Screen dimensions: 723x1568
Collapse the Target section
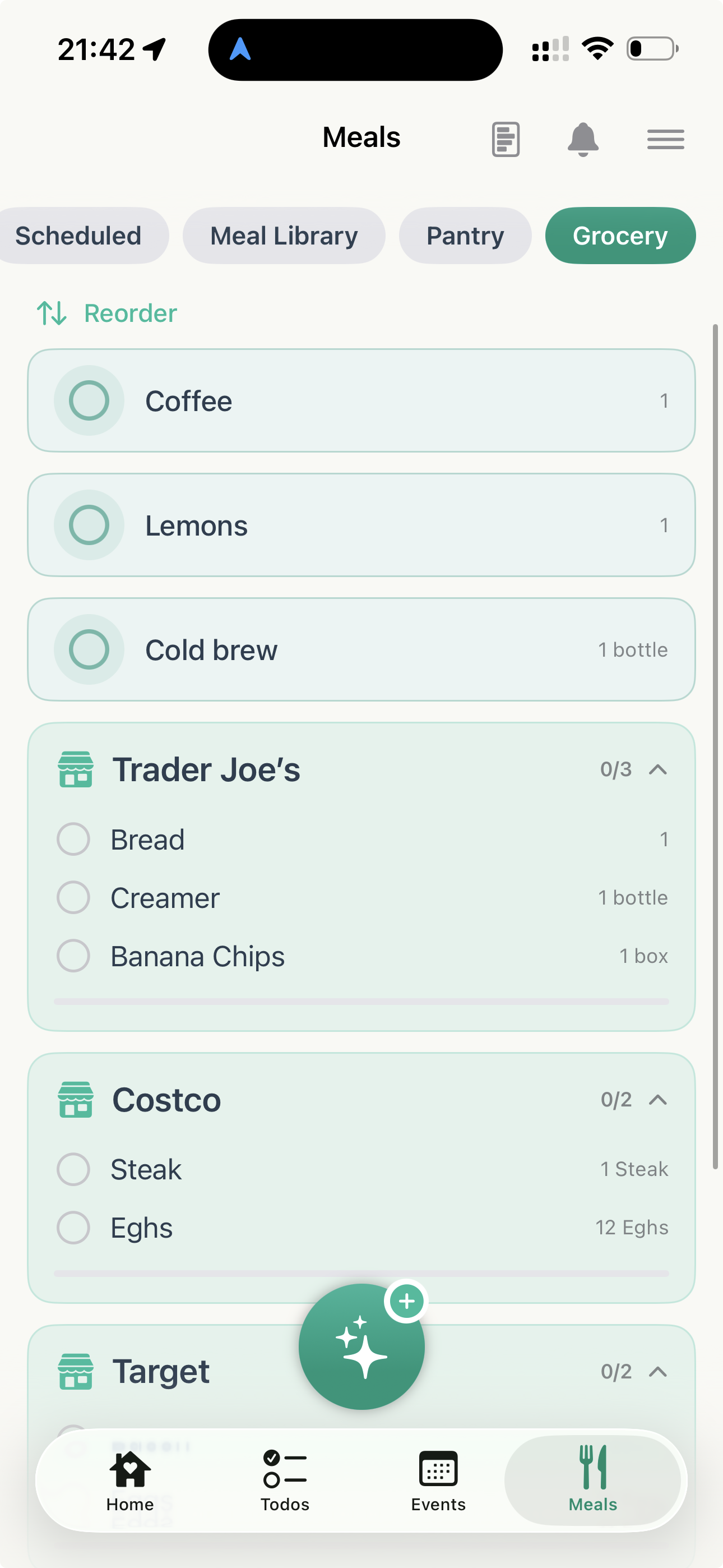point(658,1371)
